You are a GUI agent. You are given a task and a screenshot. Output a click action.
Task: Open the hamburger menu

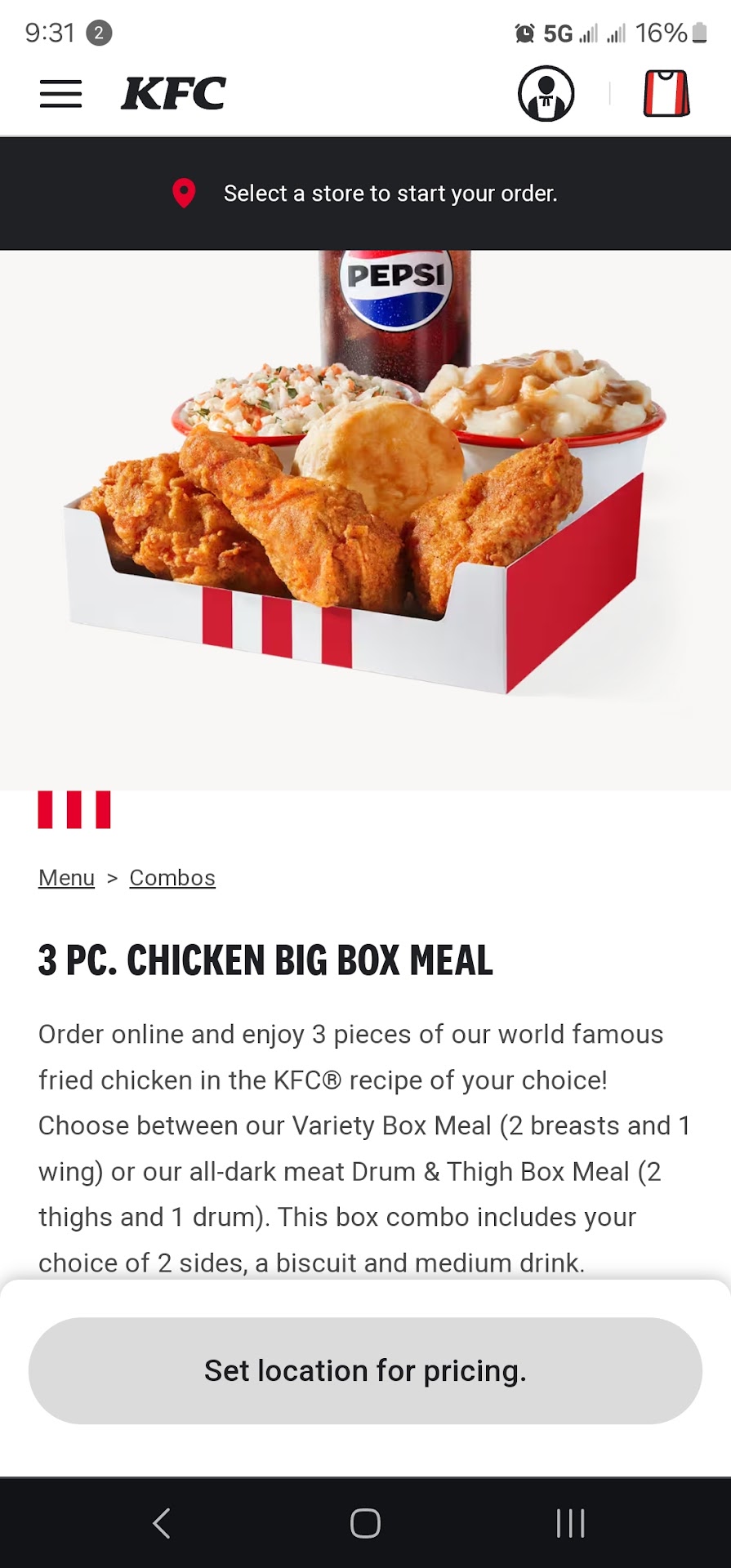(x=60, y=94)
